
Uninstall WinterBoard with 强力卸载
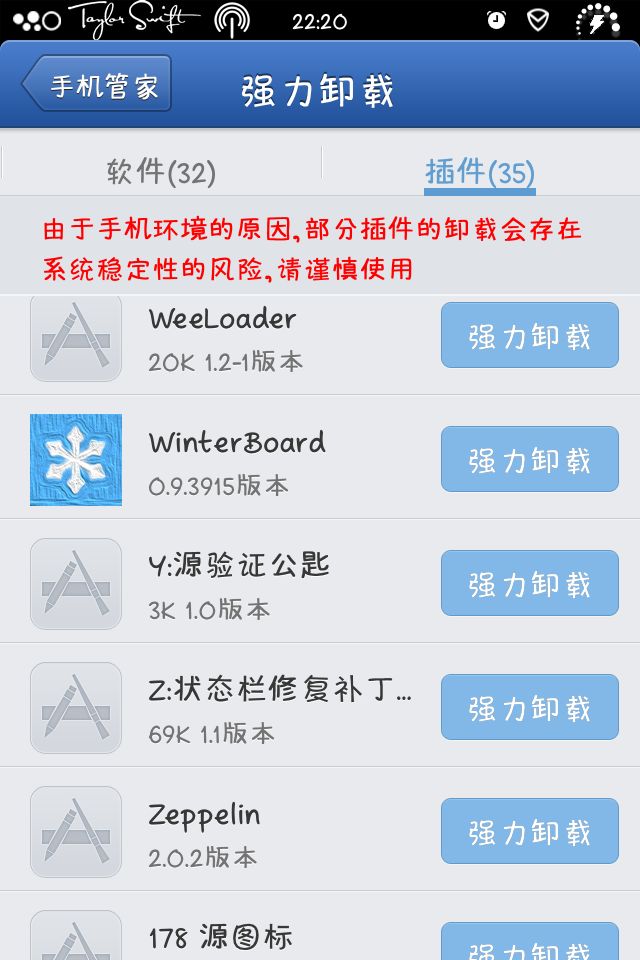(529, 460)
